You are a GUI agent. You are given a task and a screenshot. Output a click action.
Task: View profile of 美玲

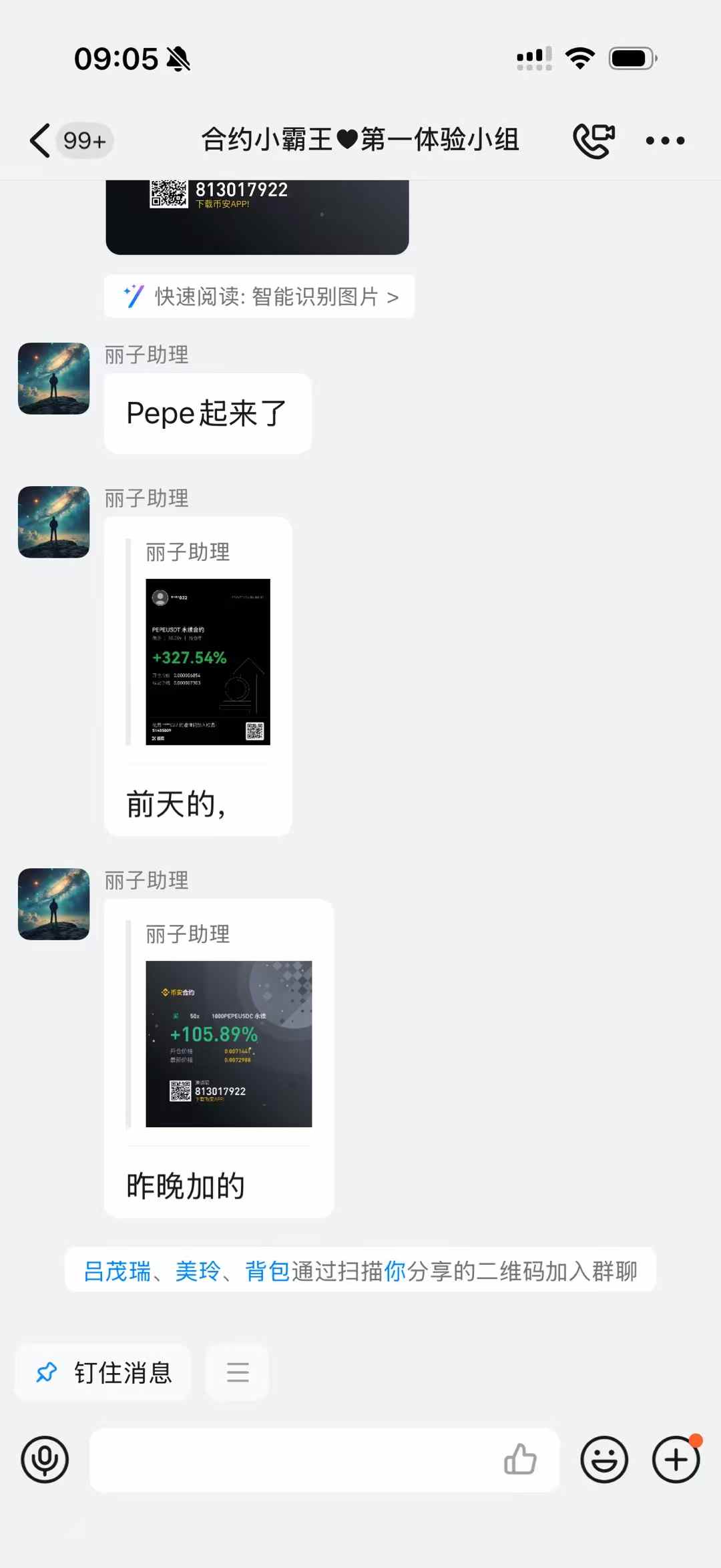click(x=198, y=1271)
